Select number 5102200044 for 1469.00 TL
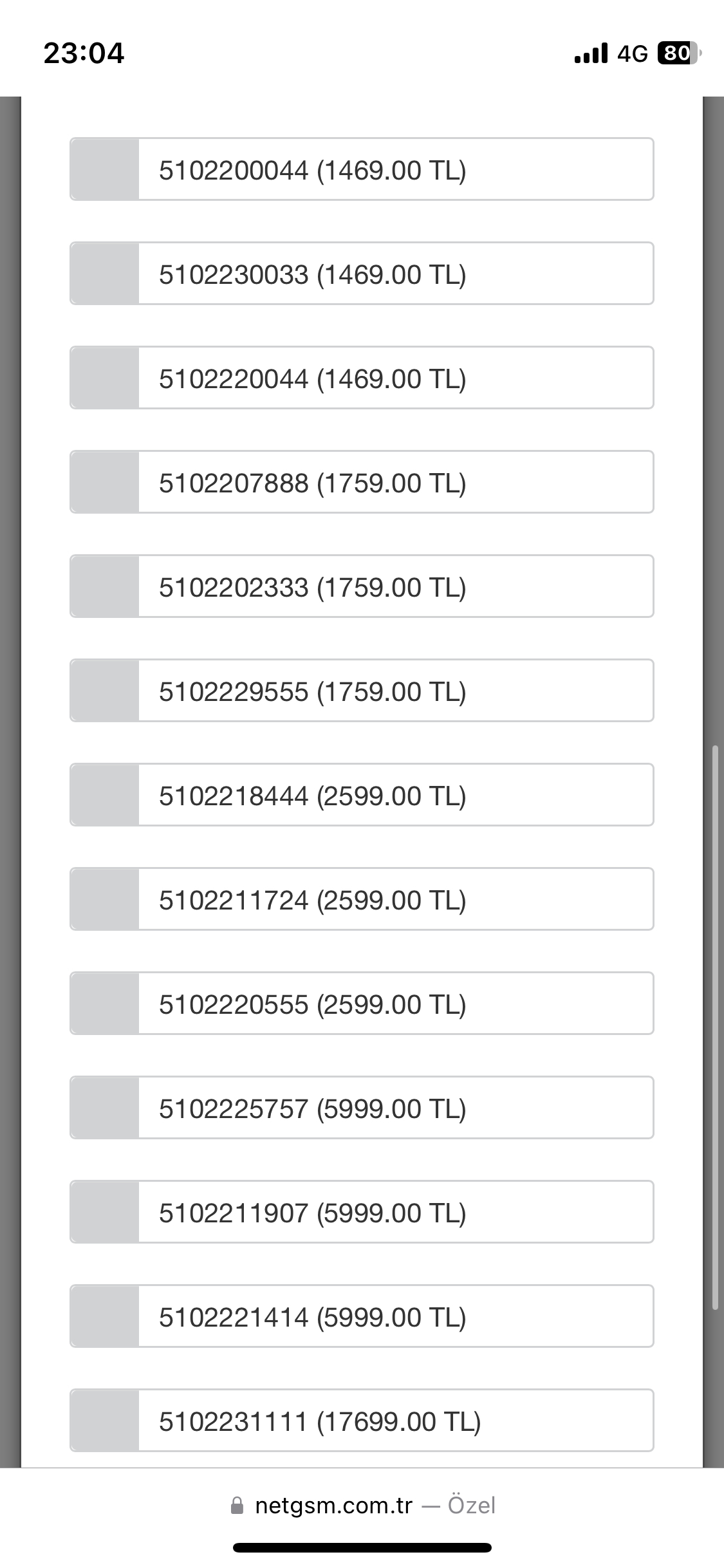Viewport: 724px width, 1568px height. [362, 169]
